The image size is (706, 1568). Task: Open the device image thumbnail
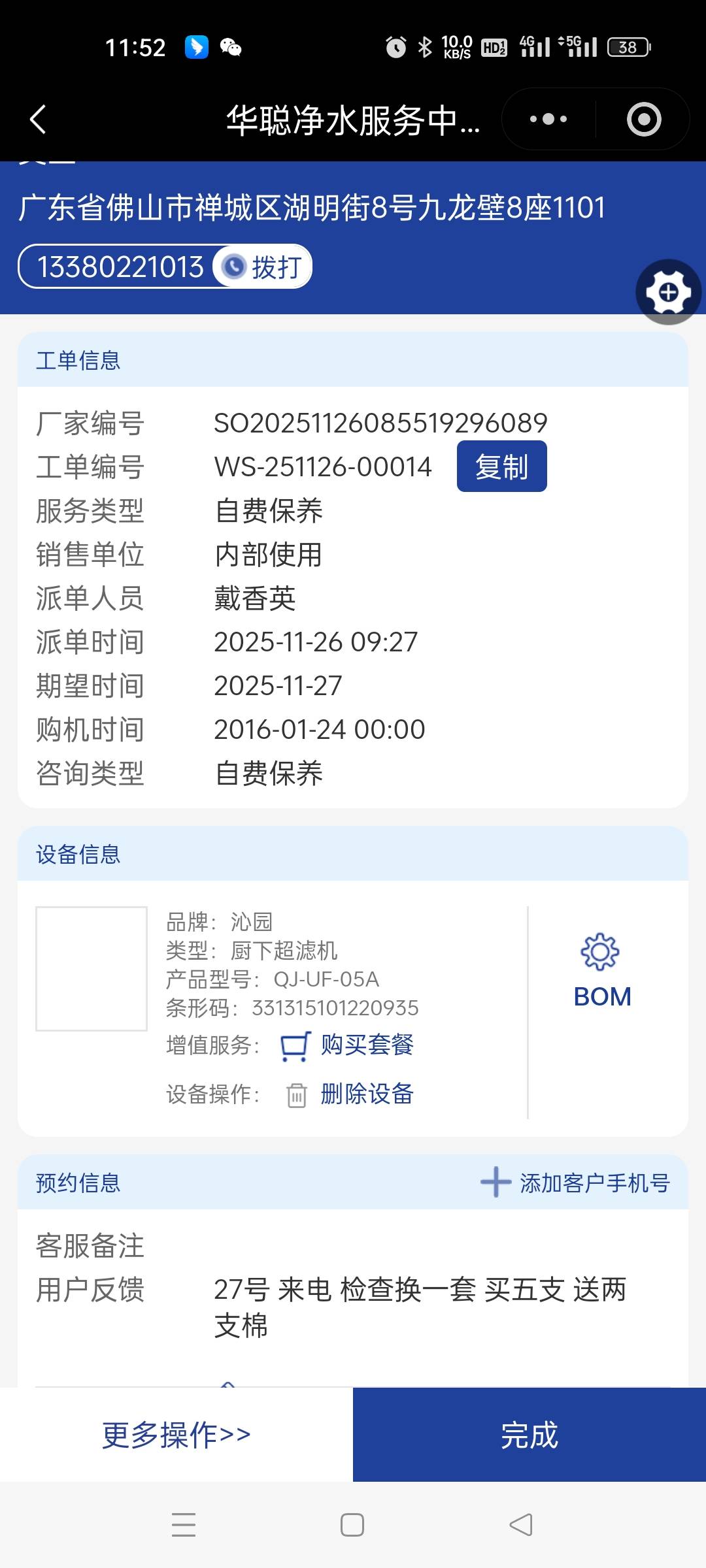tap(92, 968)
